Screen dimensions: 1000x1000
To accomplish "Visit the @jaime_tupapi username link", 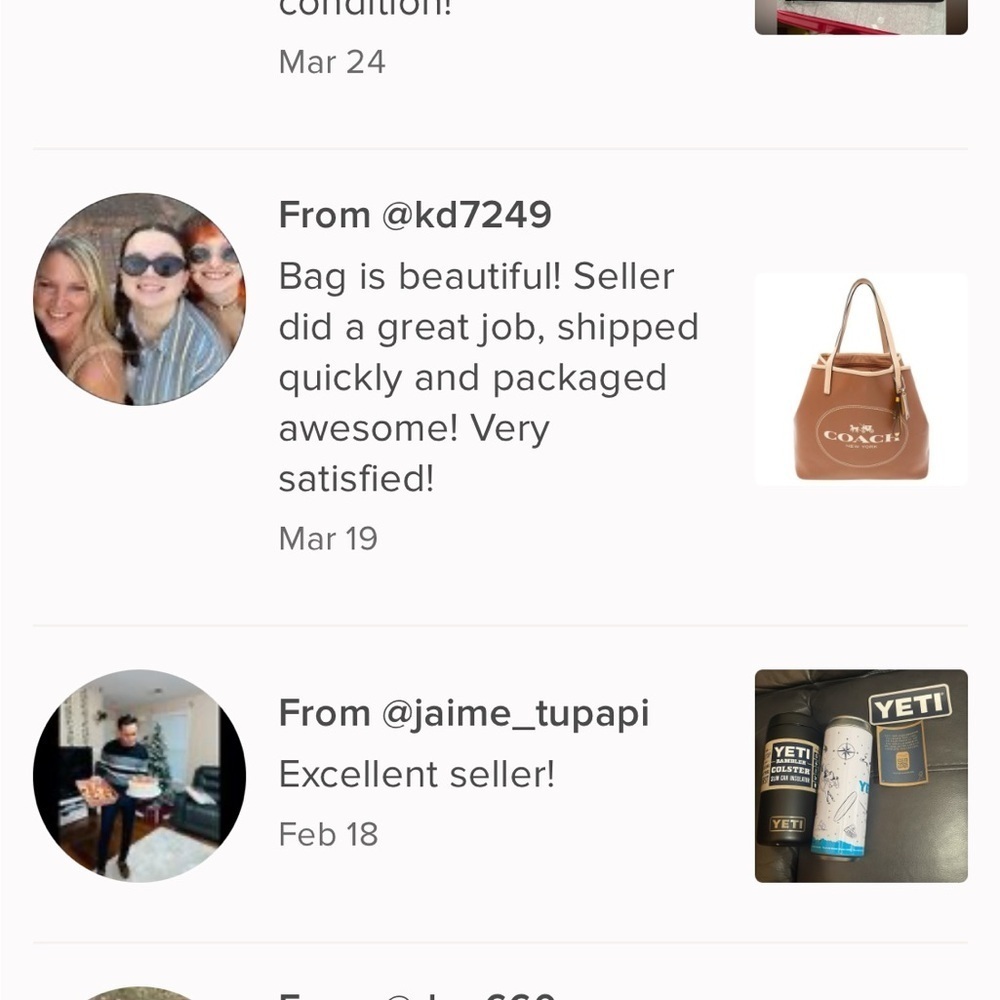I will [x=515, y=713].
